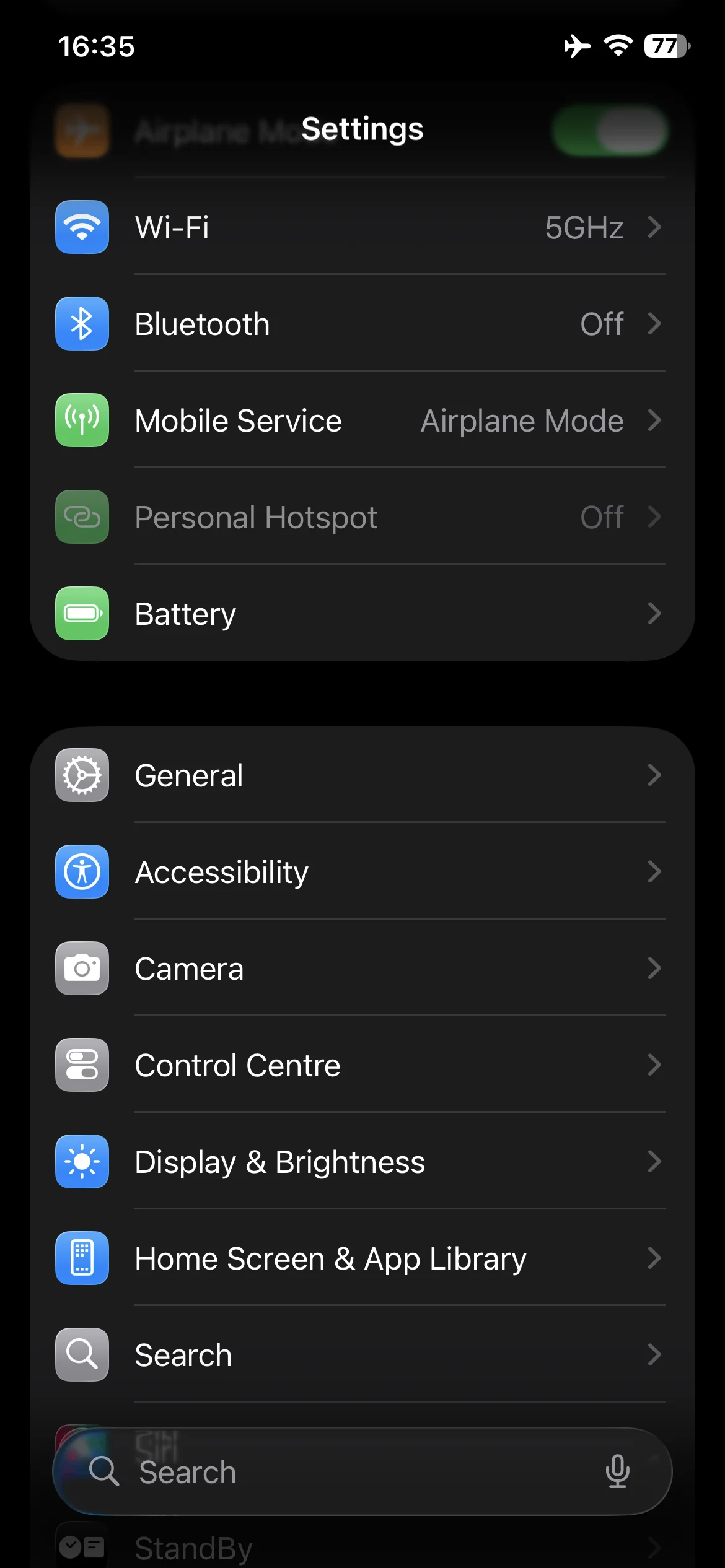Image resolution: width=725 pixels, height=1568 pixels.
Task: Open Battery settings
Action: [362, 614]
